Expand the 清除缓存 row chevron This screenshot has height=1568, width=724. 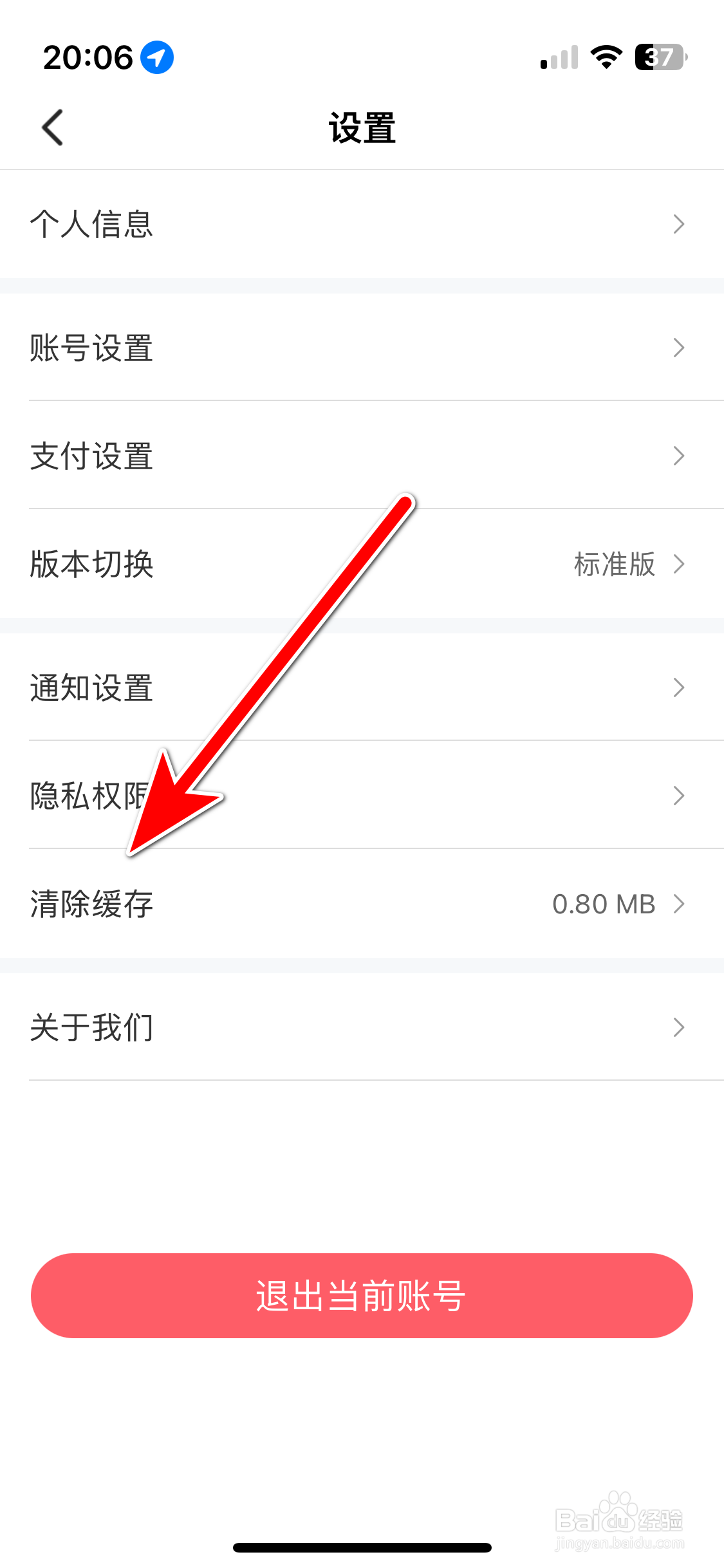coord(679,904)
